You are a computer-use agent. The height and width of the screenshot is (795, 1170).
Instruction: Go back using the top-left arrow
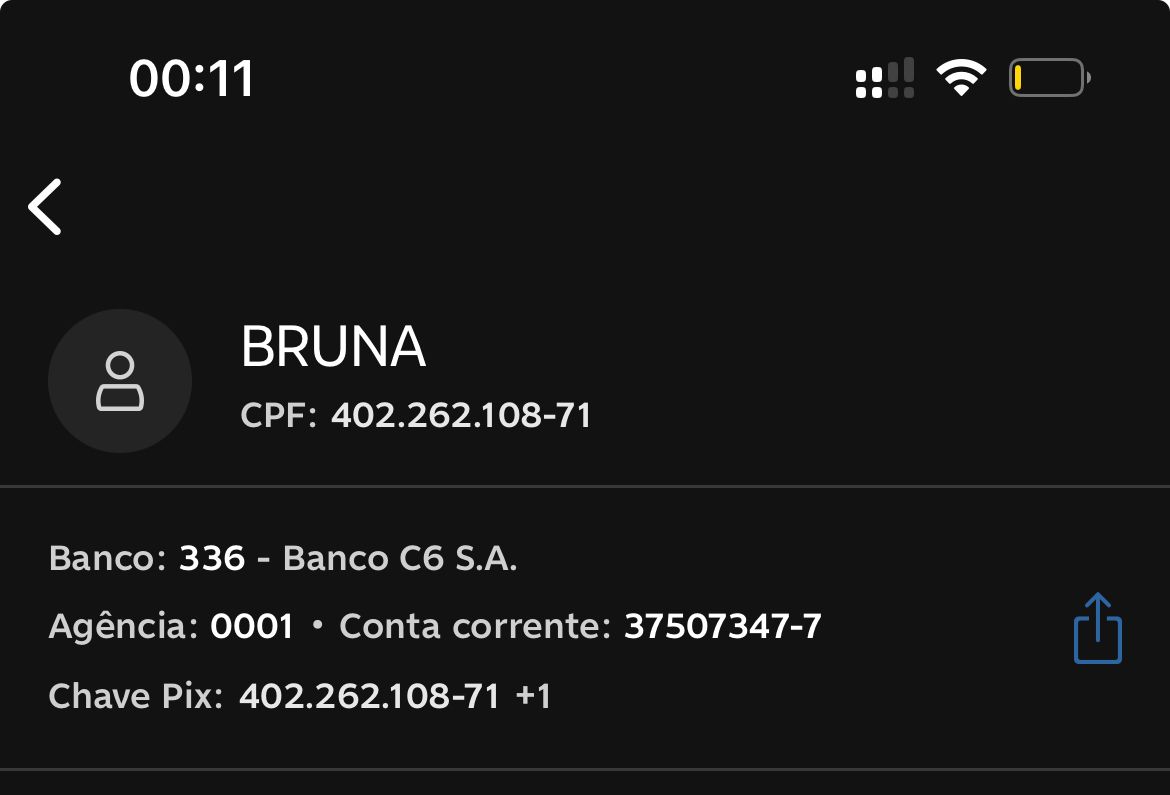(x=45, y=207)
